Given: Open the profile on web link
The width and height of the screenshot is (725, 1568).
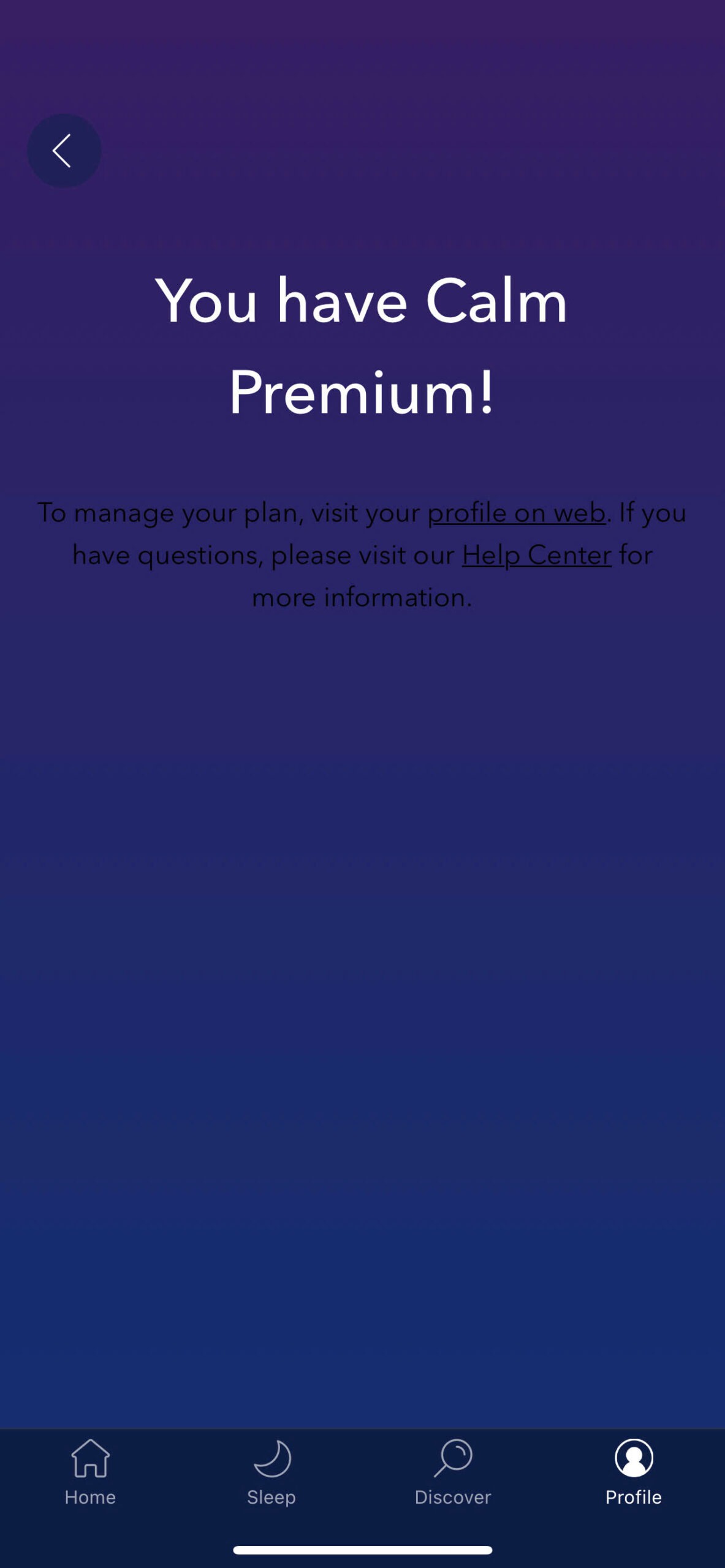Looking at the screenshot, I should (x=516, y=513).
